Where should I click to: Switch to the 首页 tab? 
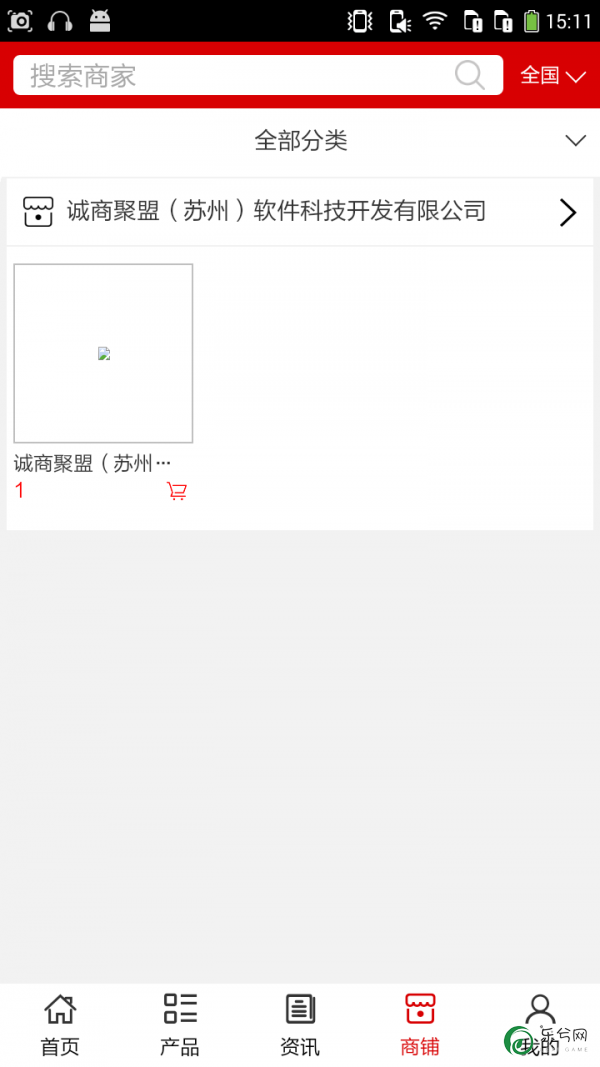tap(60, 1024)
